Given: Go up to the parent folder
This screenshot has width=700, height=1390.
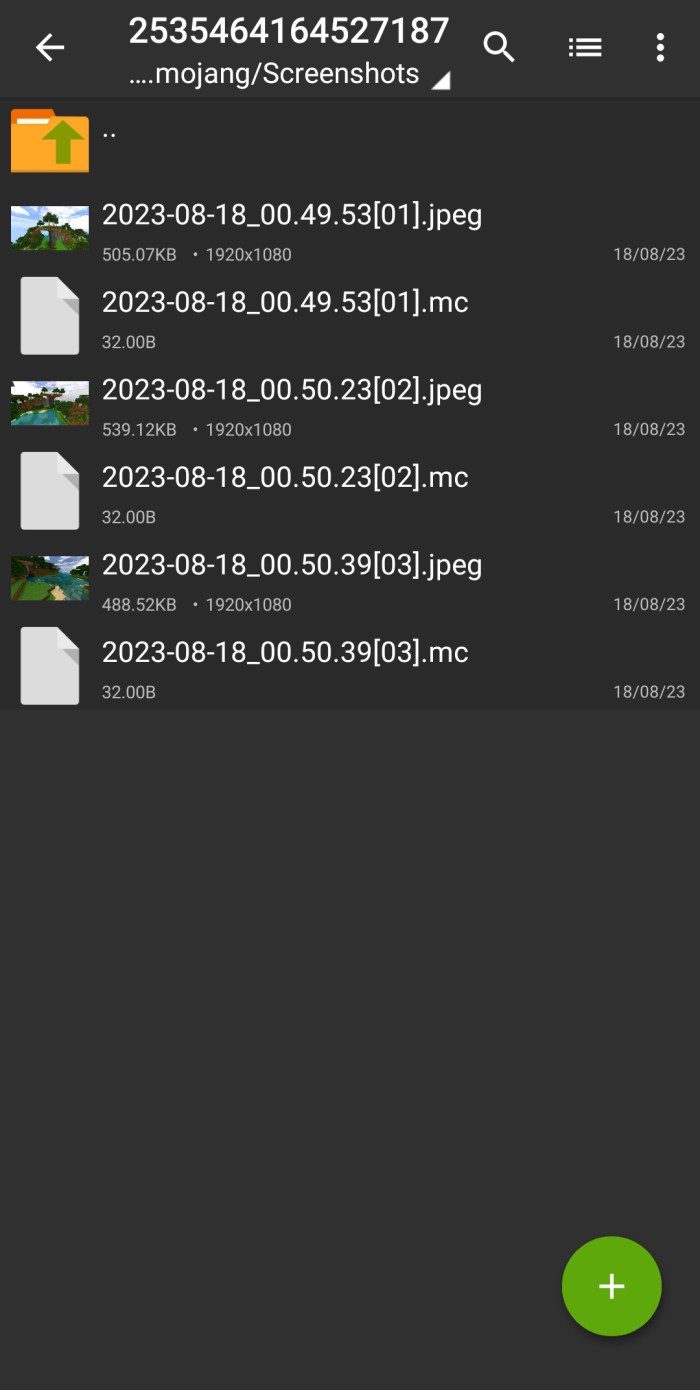Looking at the screenshot, I should pyautogui.click(x=350, y=141).
